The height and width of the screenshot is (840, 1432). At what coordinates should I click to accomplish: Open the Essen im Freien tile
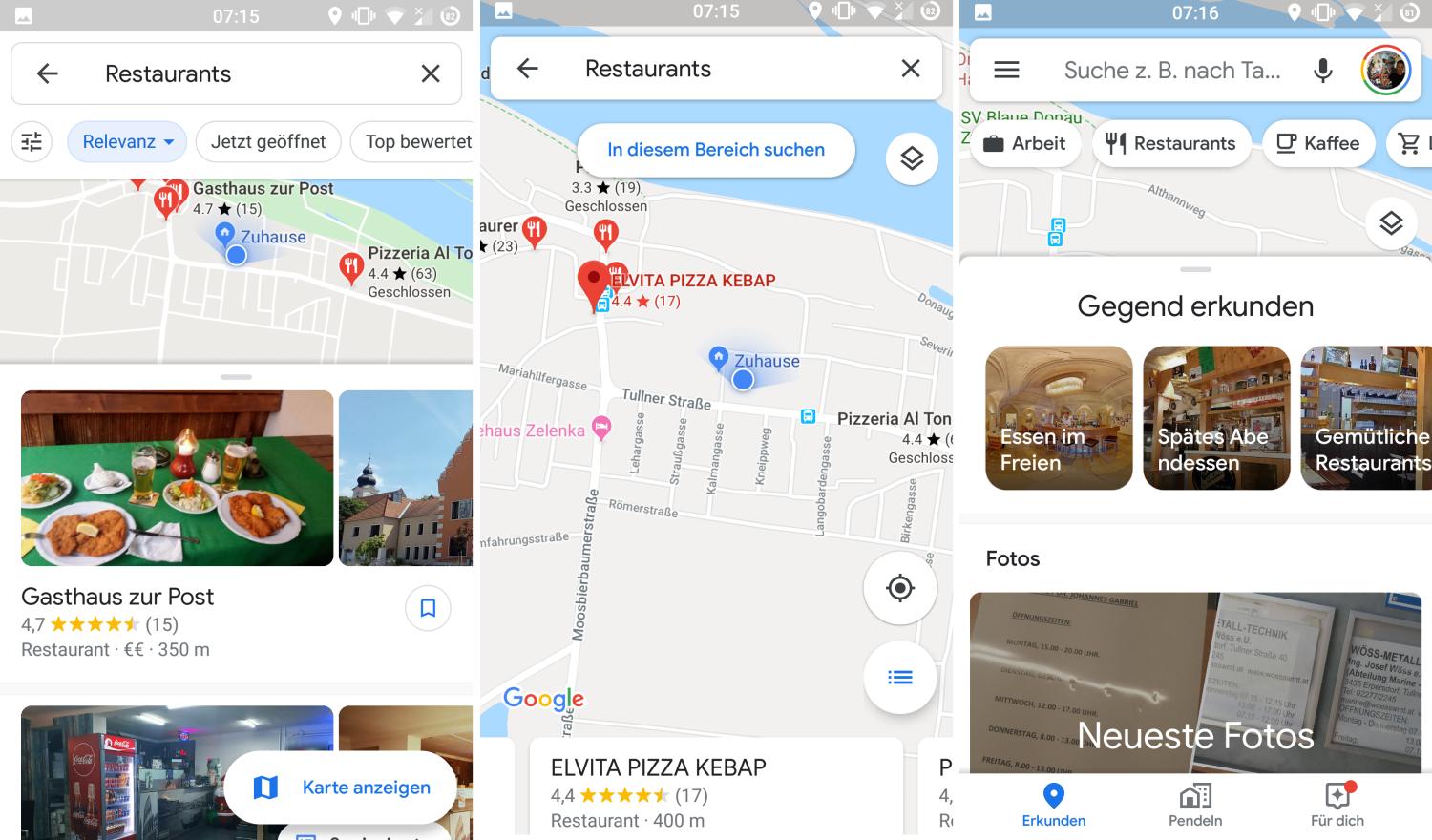[x=1059, y=418]
